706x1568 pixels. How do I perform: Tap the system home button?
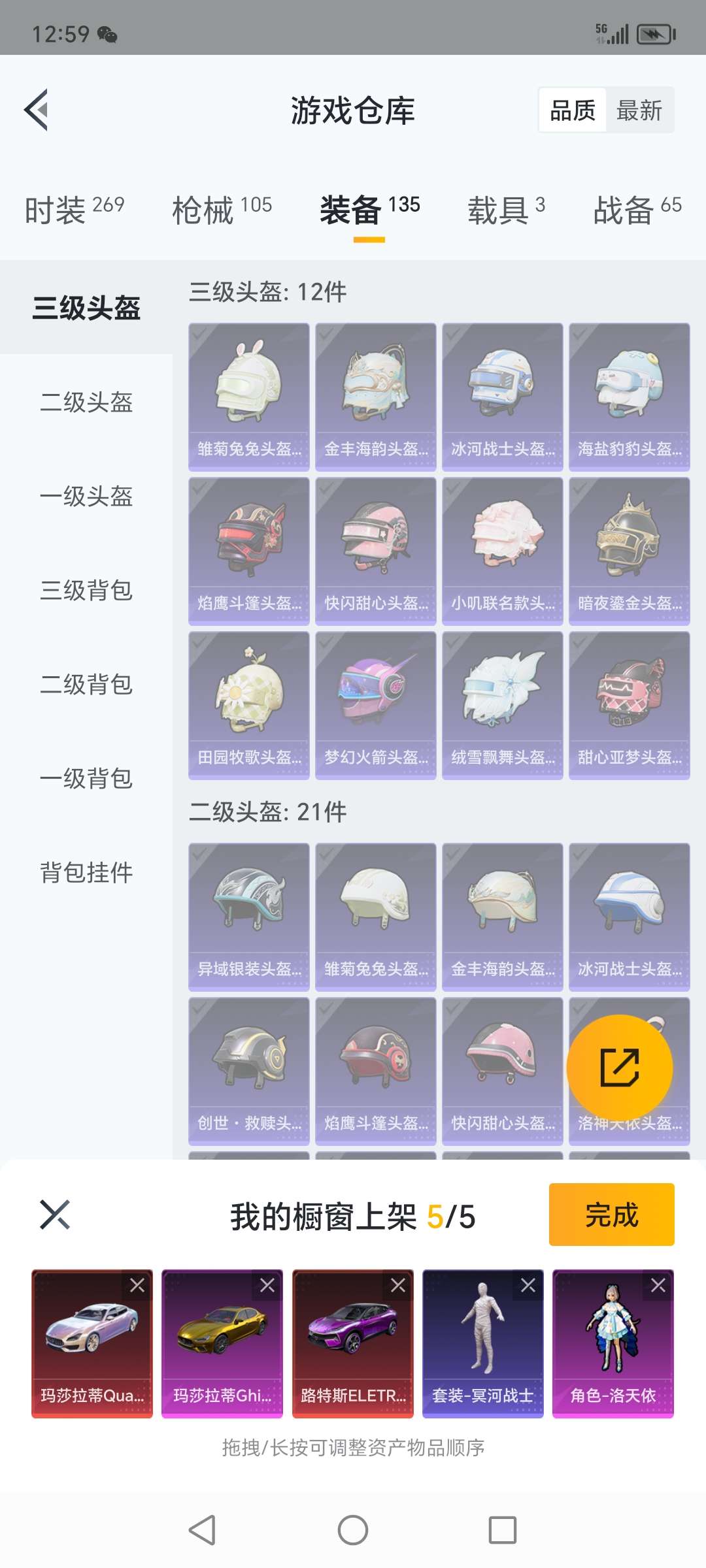pyautogui.click(x=353, y=1529)
